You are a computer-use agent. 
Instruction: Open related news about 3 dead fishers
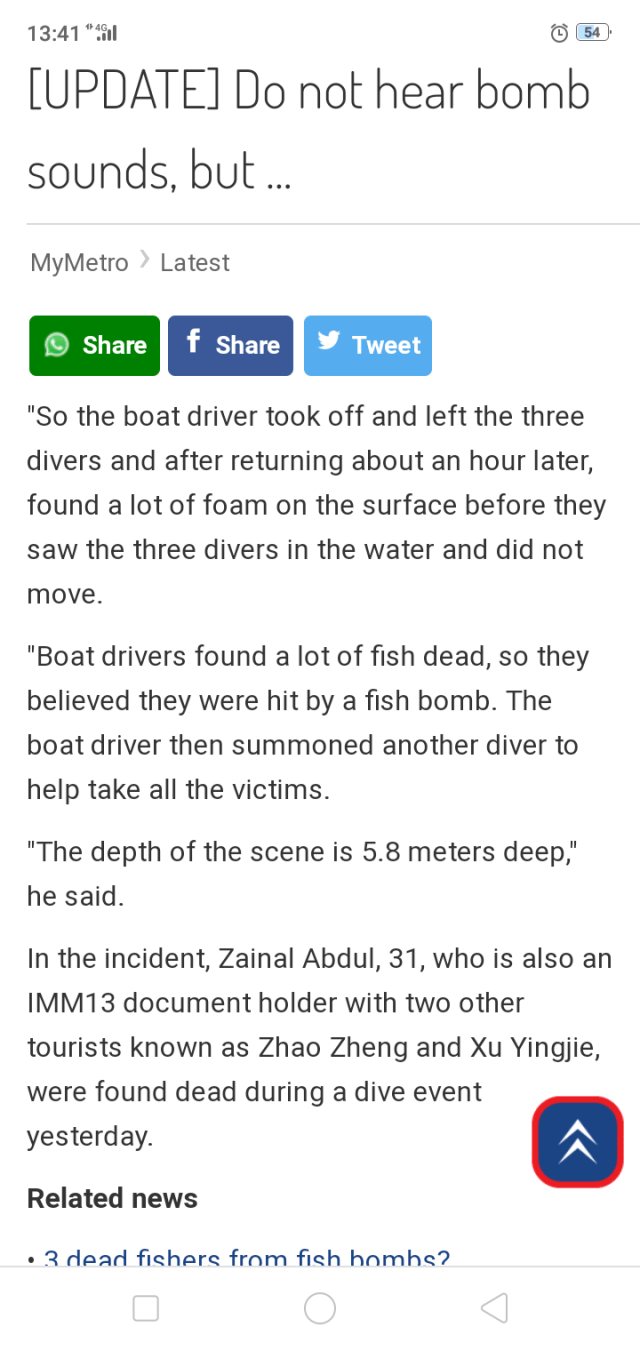246,1257
